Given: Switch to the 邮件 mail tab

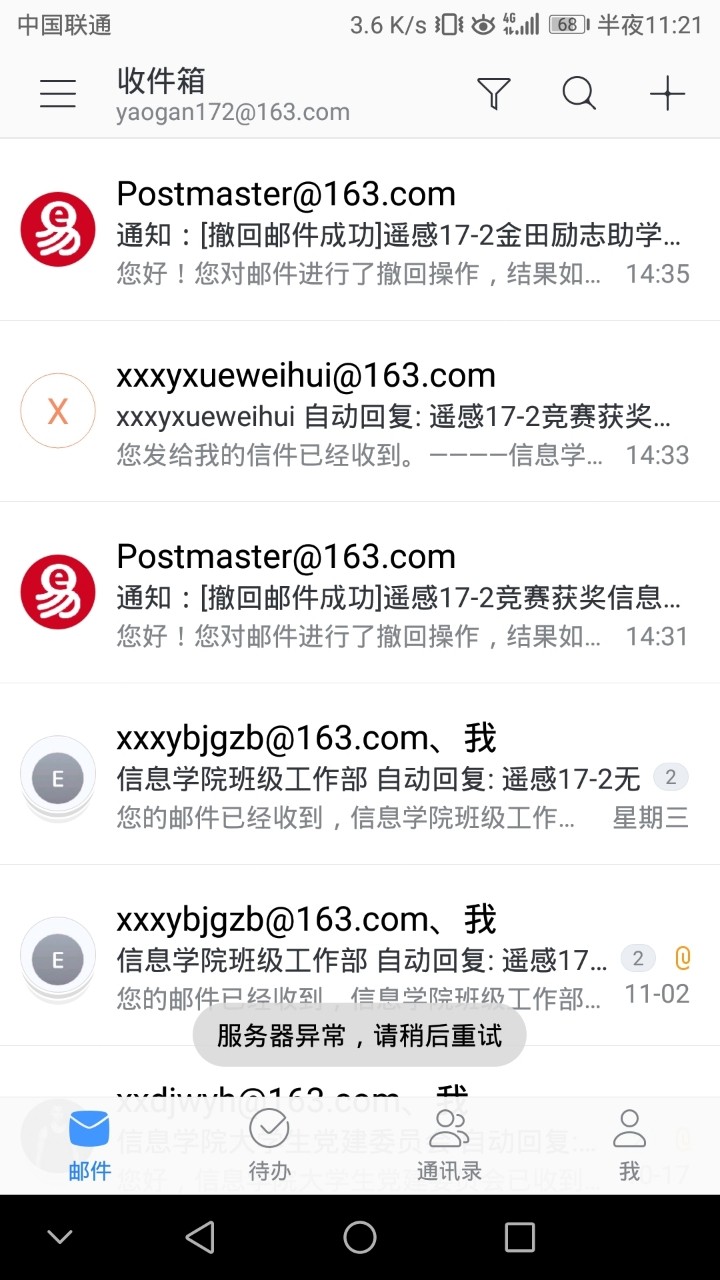Looking at the screenshot, I should 89,1140.
